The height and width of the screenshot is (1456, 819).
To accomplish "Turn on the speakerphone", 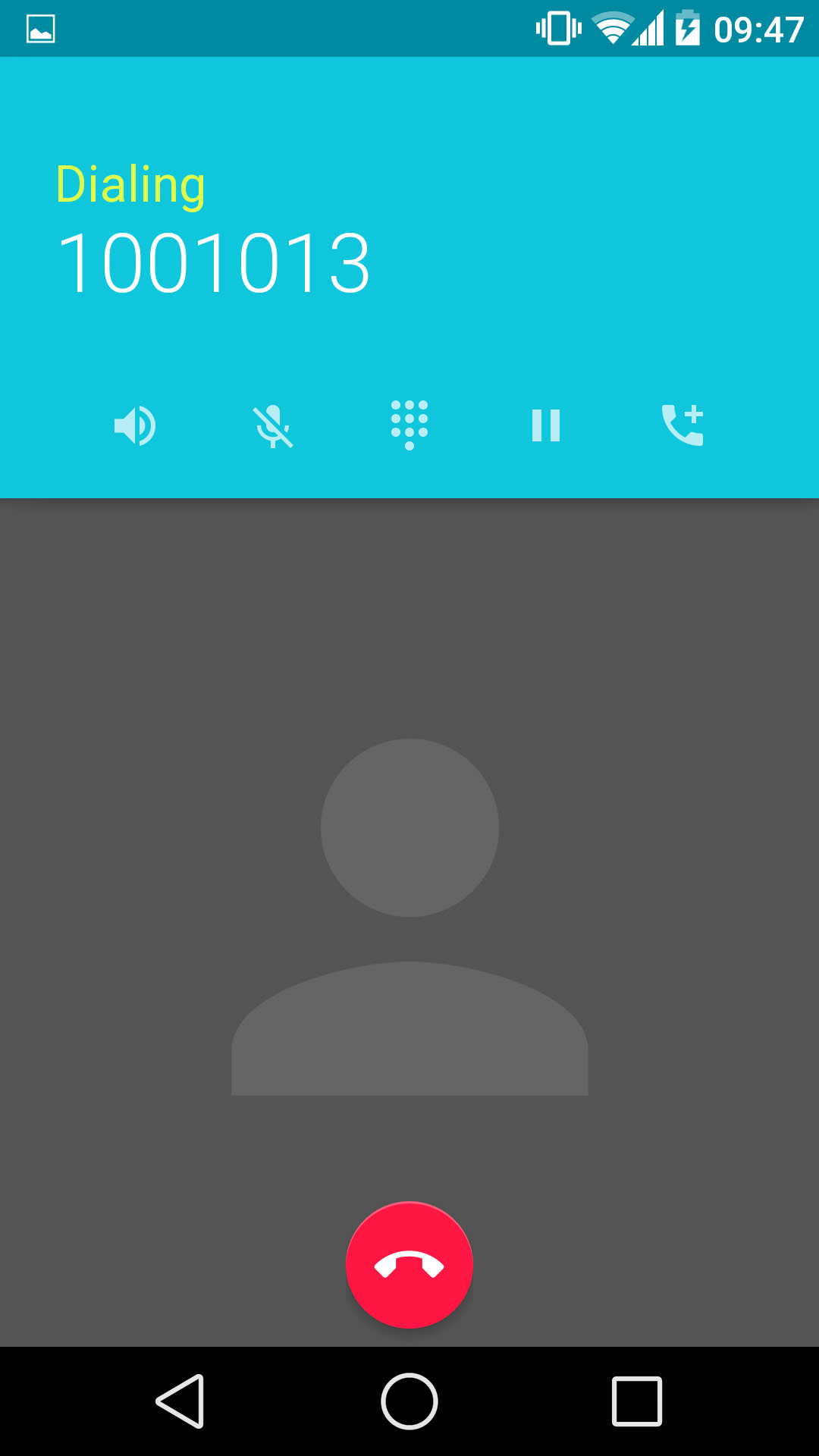I will point(135,425).
